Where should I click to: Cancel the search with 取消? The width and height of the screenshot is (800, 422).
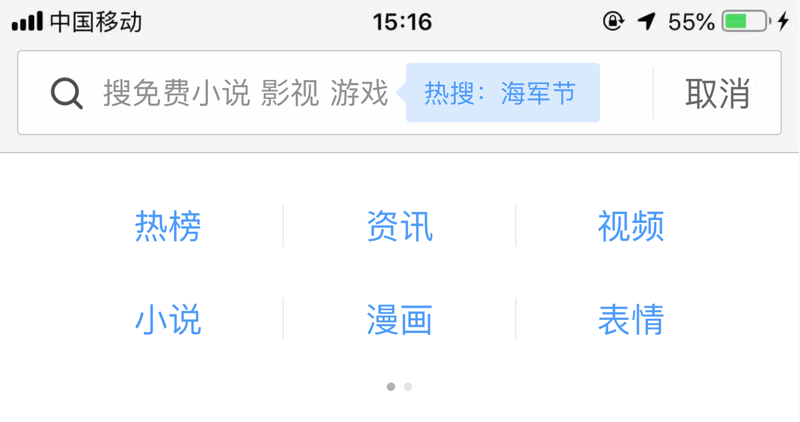coord(717,93)
